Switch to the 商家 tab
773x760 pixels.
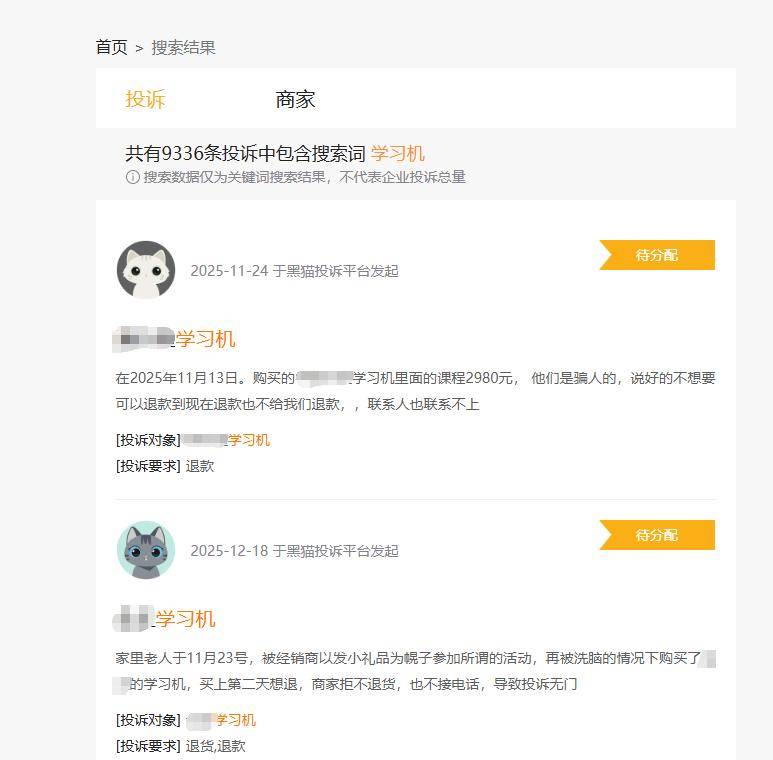pyautogui.click(x=295, y=99)
